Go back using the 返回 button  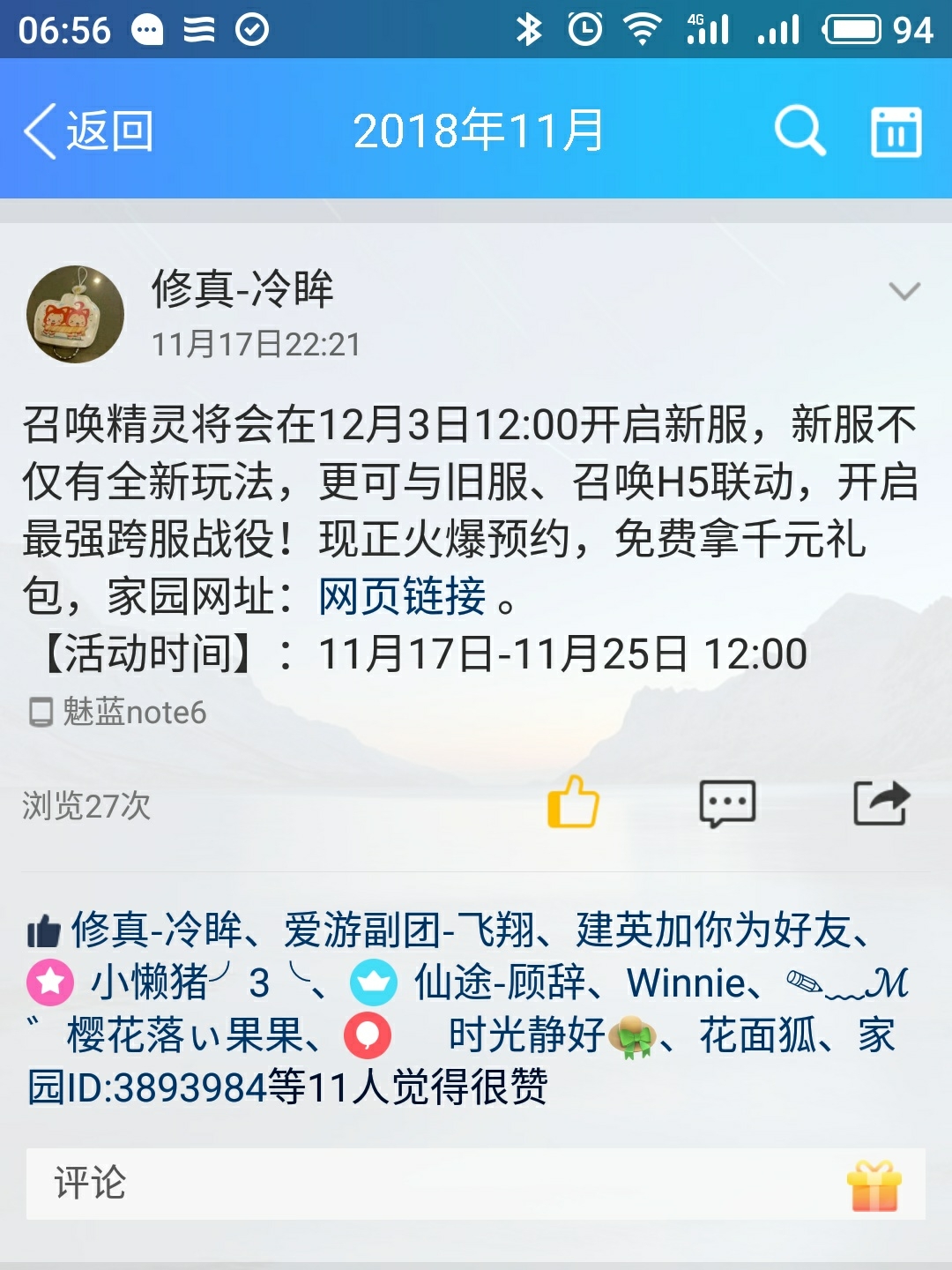click(x=88, y=131)
